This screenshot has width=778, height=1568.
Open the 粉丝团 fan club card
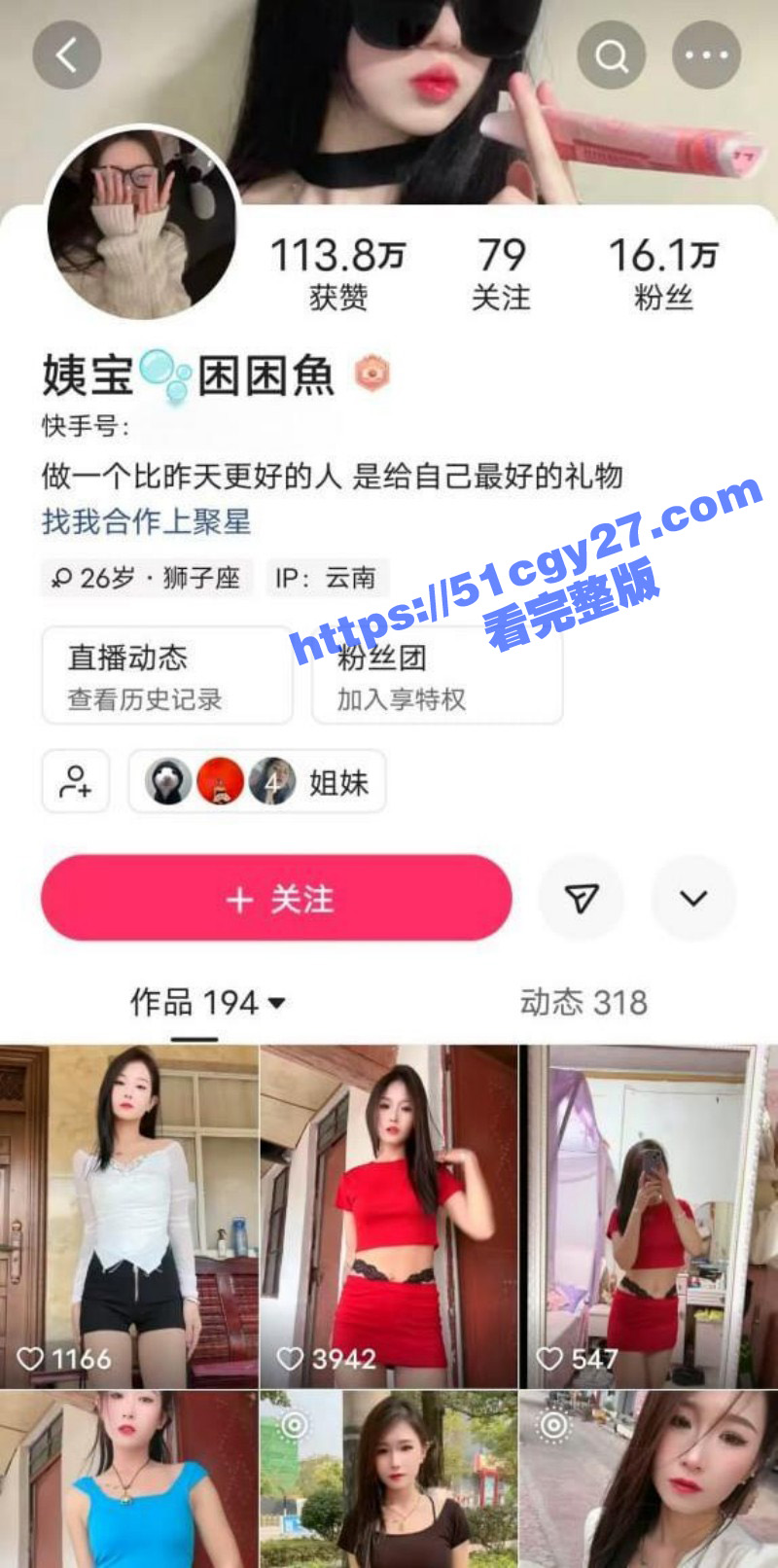[x=437, y=676]
